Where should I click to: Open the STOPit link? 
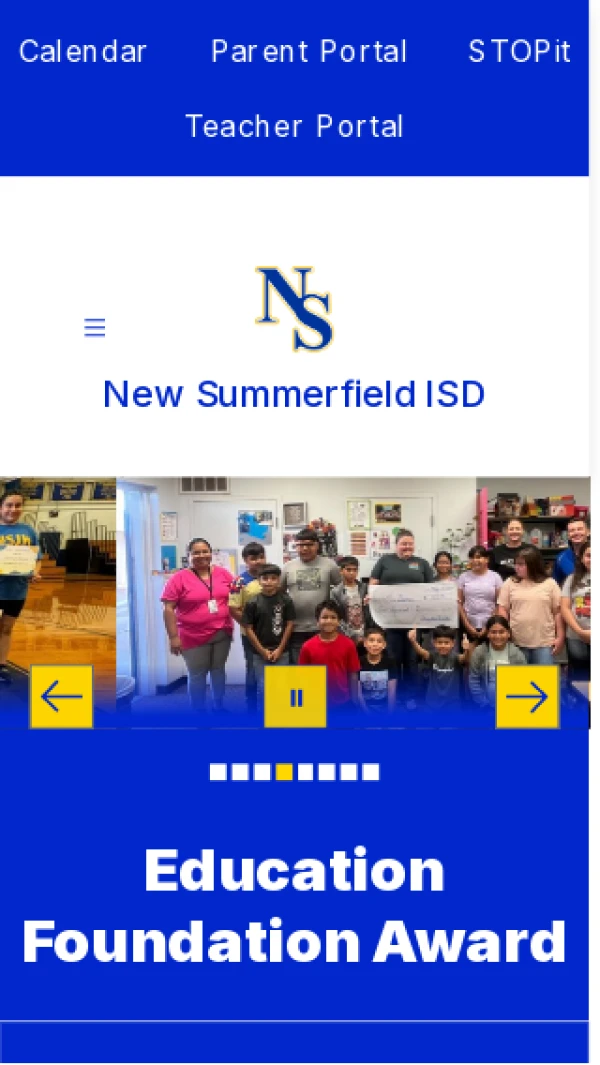[519, 52]
